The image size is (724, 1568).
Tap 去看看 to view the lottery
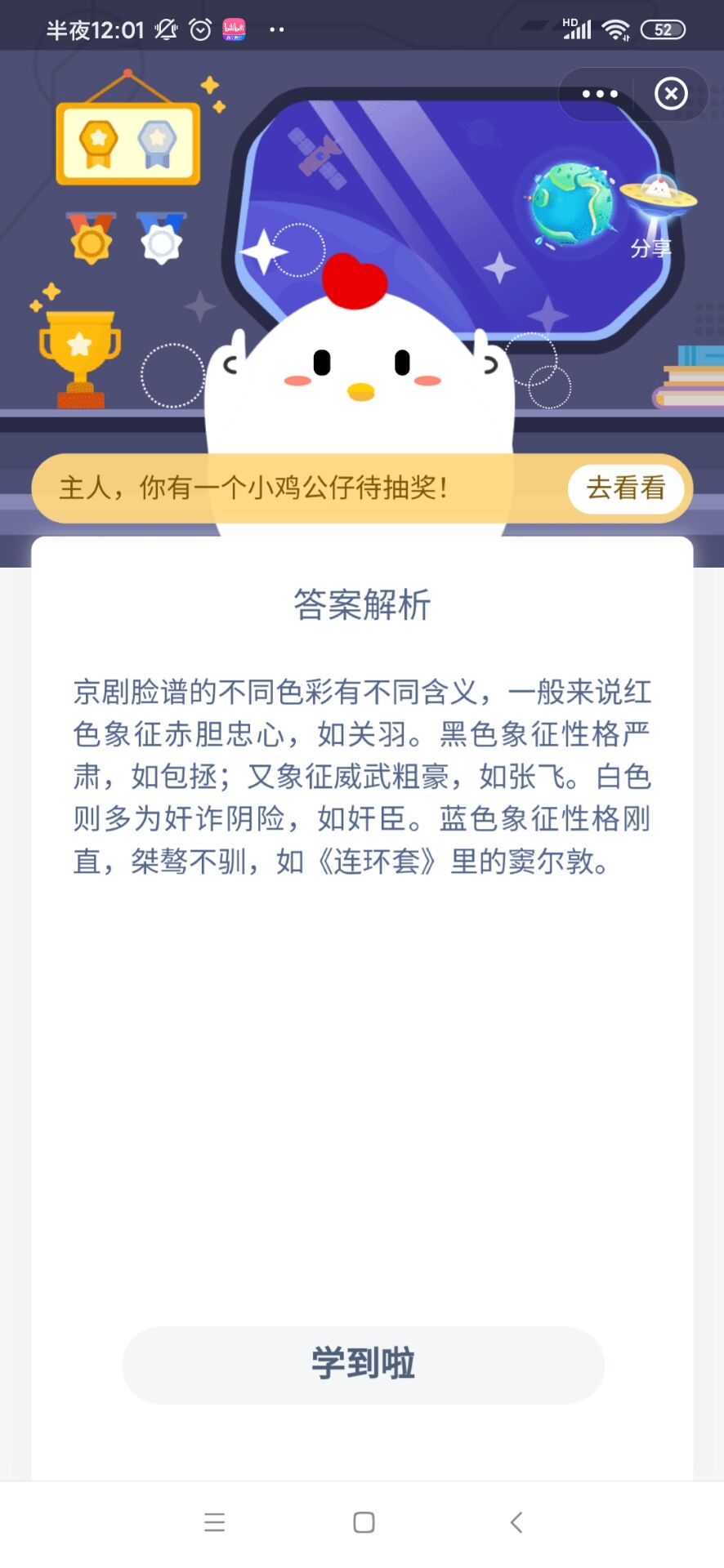(x=626, y=488)
